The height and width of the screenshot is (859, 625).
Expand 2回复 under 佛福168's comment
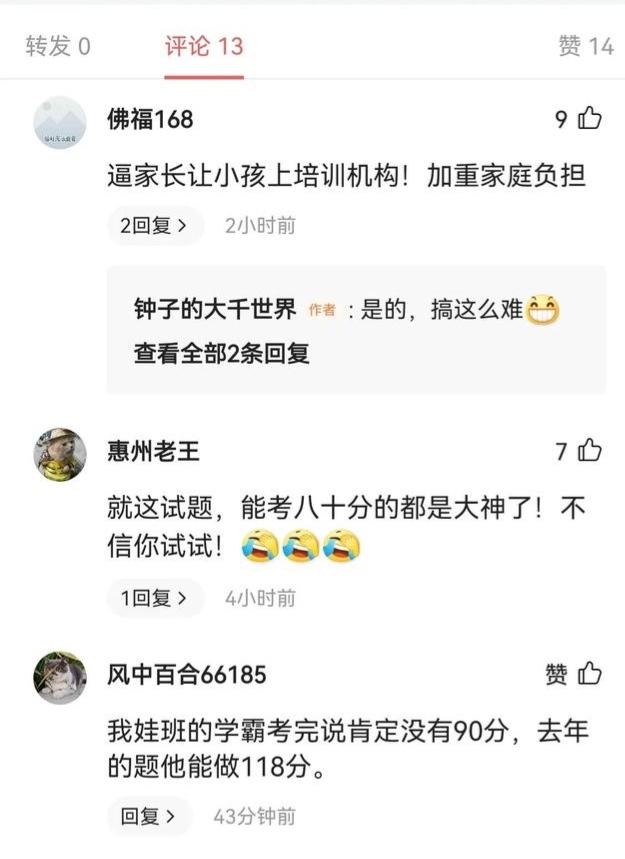click(x=154, y=226)
